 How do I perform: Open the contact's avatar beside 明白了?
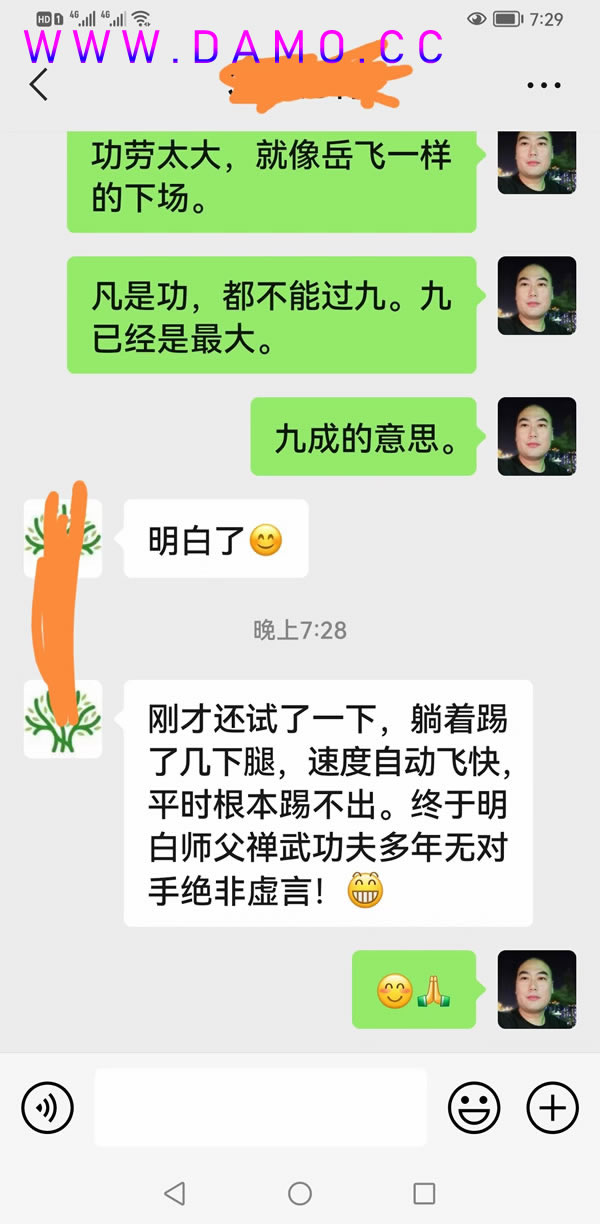pos(62,539)
